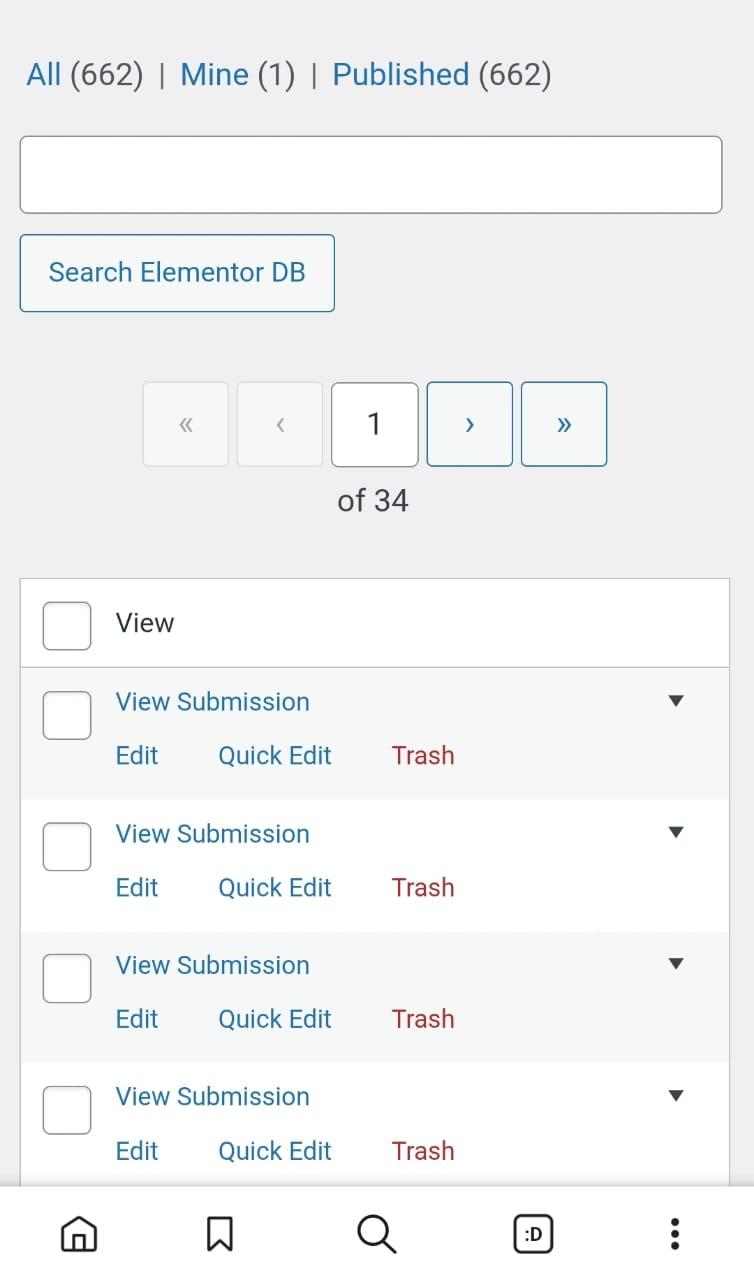Viewport: 754px width, 1280px height.
Task: Show All (662) submissions
Action: (85, 75)
